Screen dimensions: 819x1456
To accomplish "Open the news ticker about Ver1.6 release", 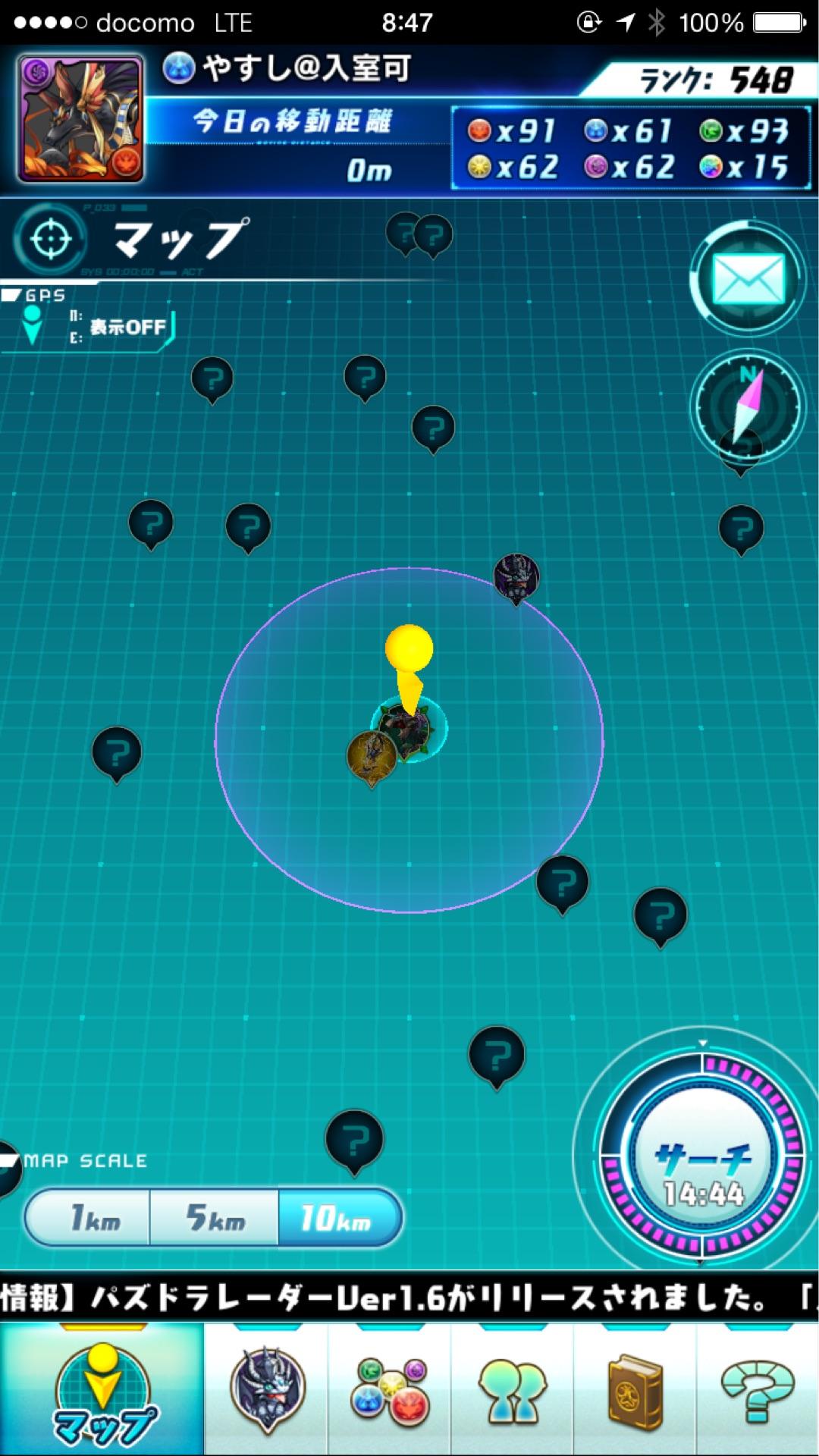I will tap(409, 1298).
